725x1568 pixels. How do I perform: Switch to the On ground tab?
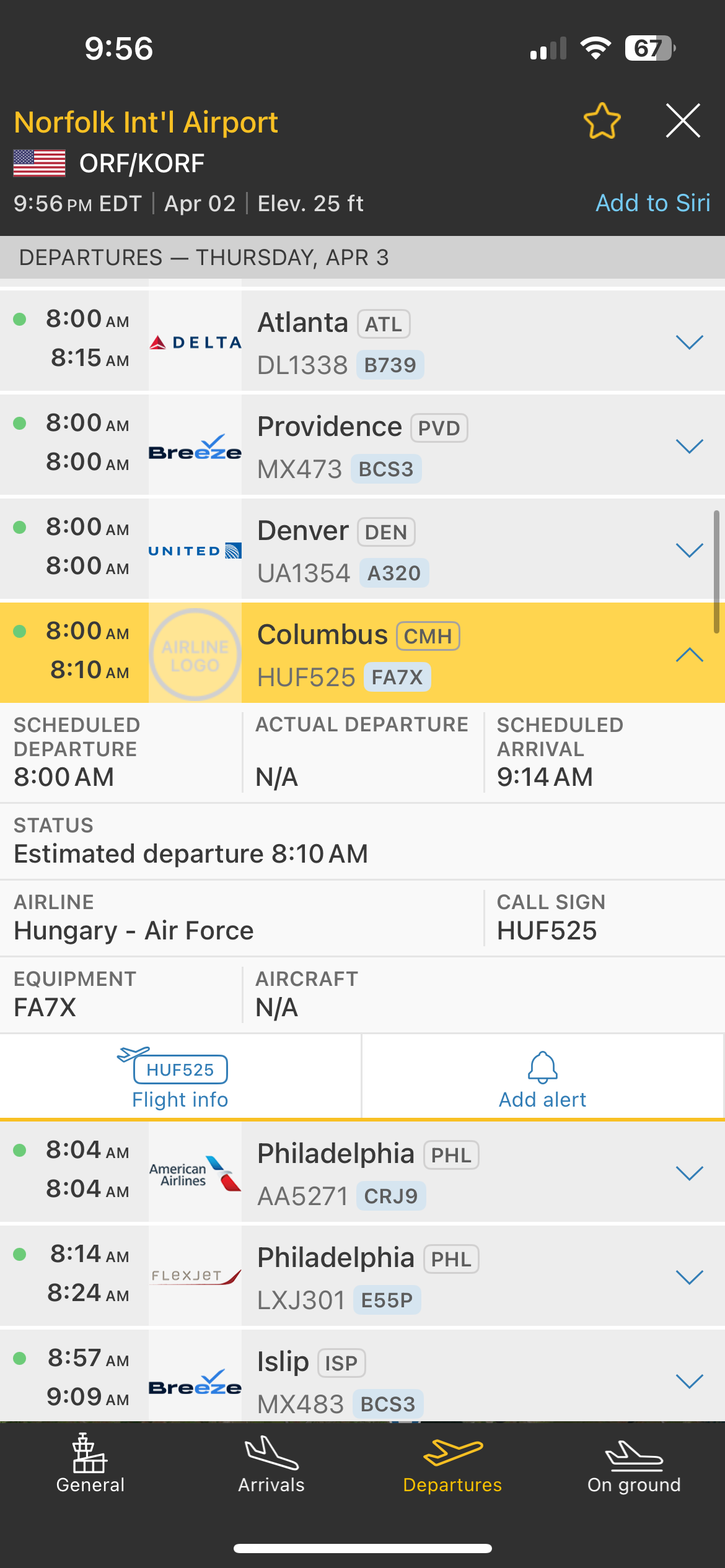point(634,1465)
